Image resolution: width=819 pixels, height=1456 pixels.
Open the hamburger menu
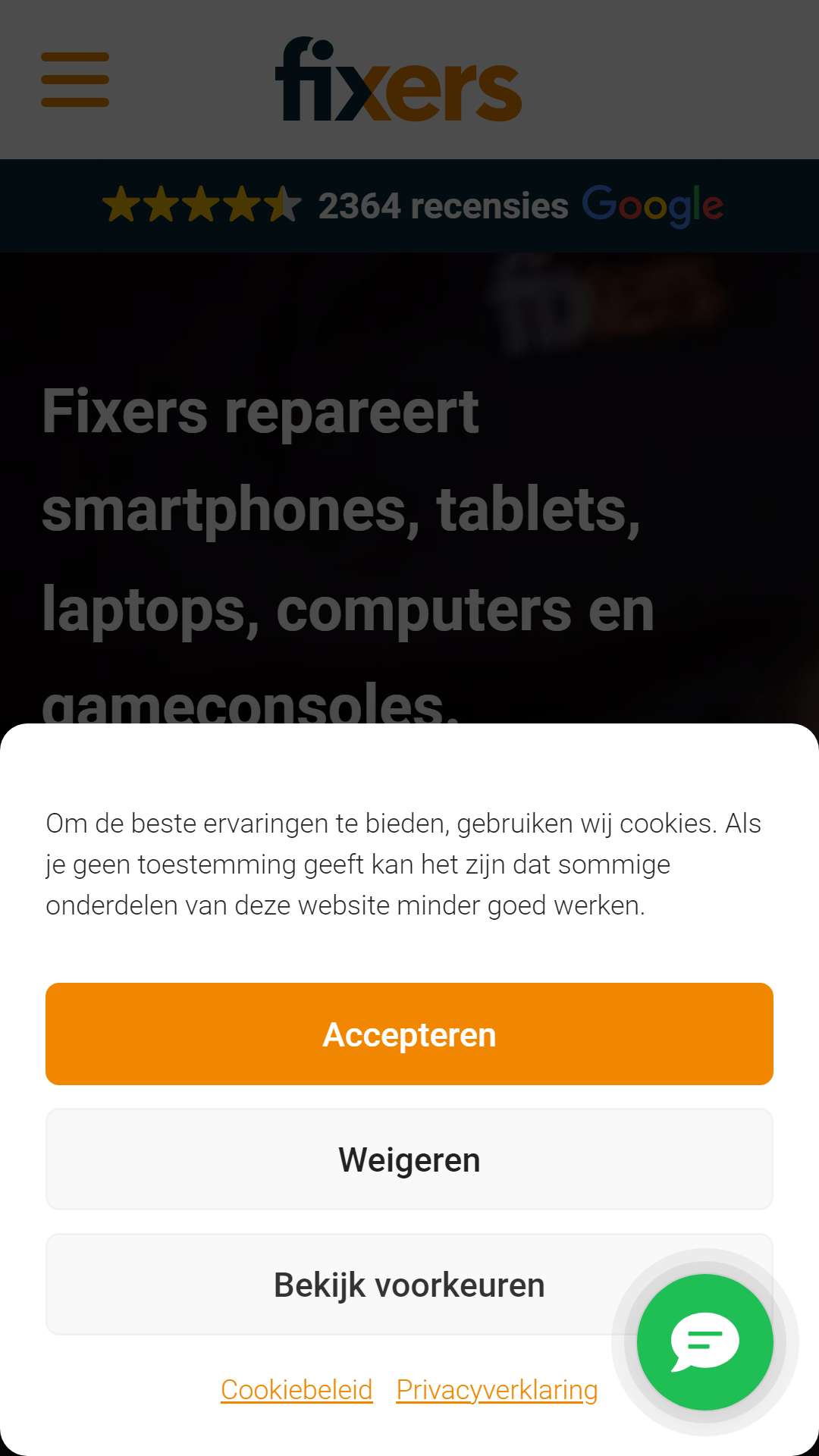[75, 80]
